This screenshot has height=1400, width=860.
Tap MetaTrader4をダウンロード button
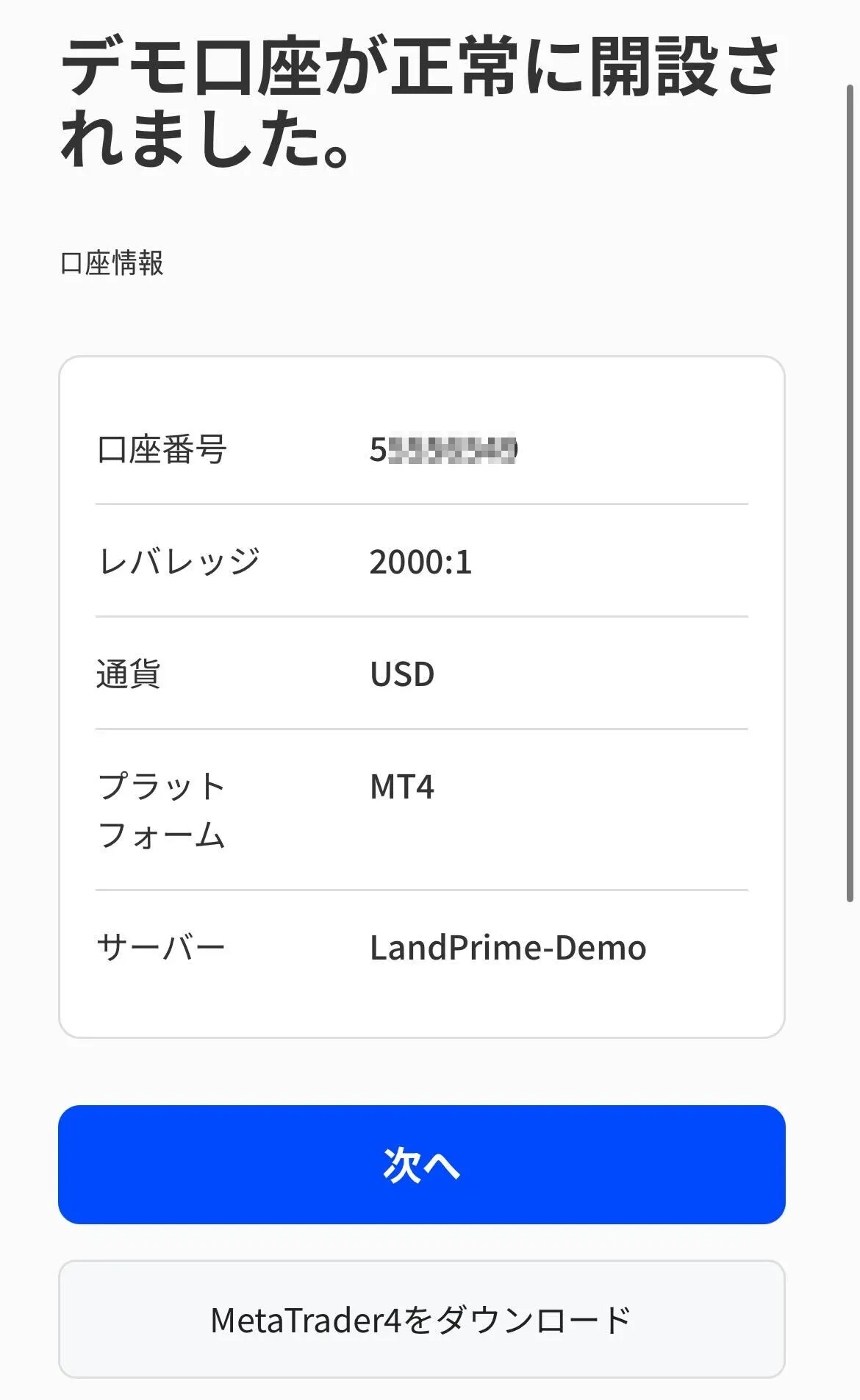tap(421, 1320)
